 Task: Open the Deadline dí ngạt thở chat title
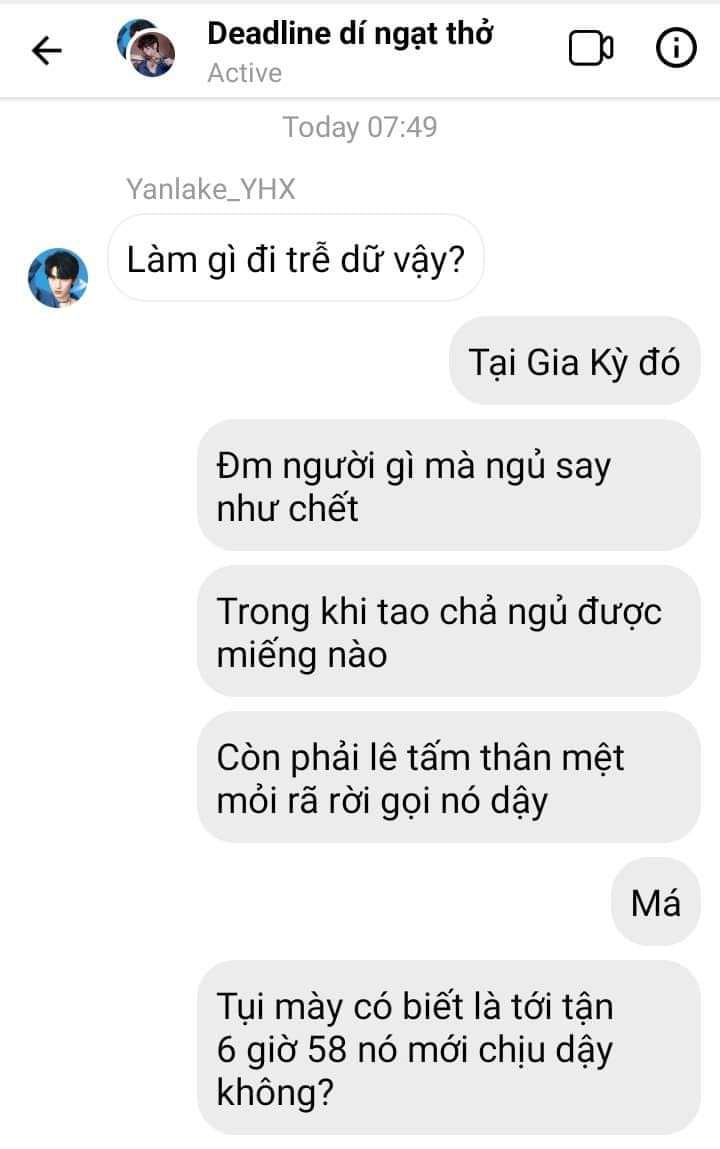pyautogui.click(x=350, y=34)
